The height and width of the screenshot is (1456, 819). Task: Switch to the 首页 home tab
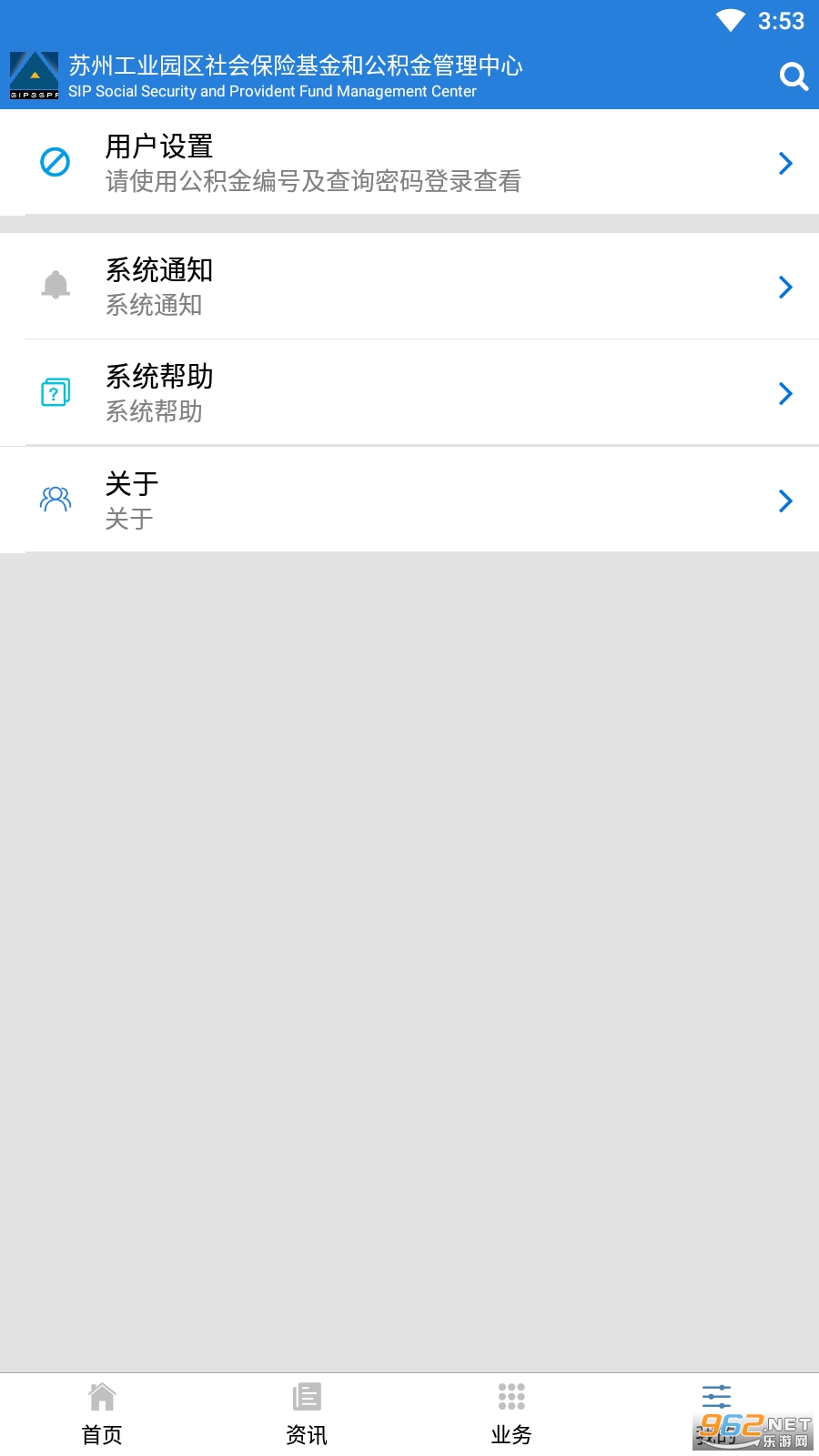pyautogui.click(x=102, y=1414)
